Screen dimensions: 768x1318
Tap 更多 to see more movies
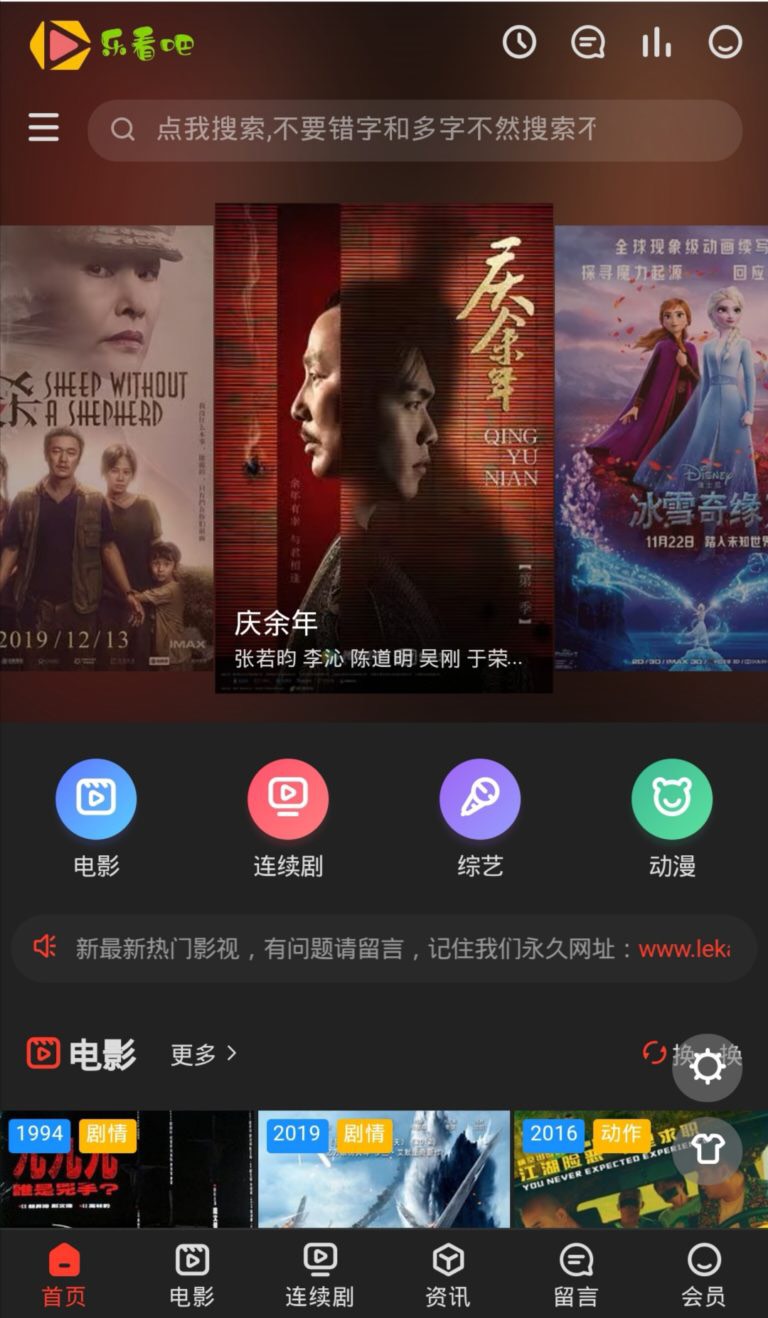[203, 1054]
